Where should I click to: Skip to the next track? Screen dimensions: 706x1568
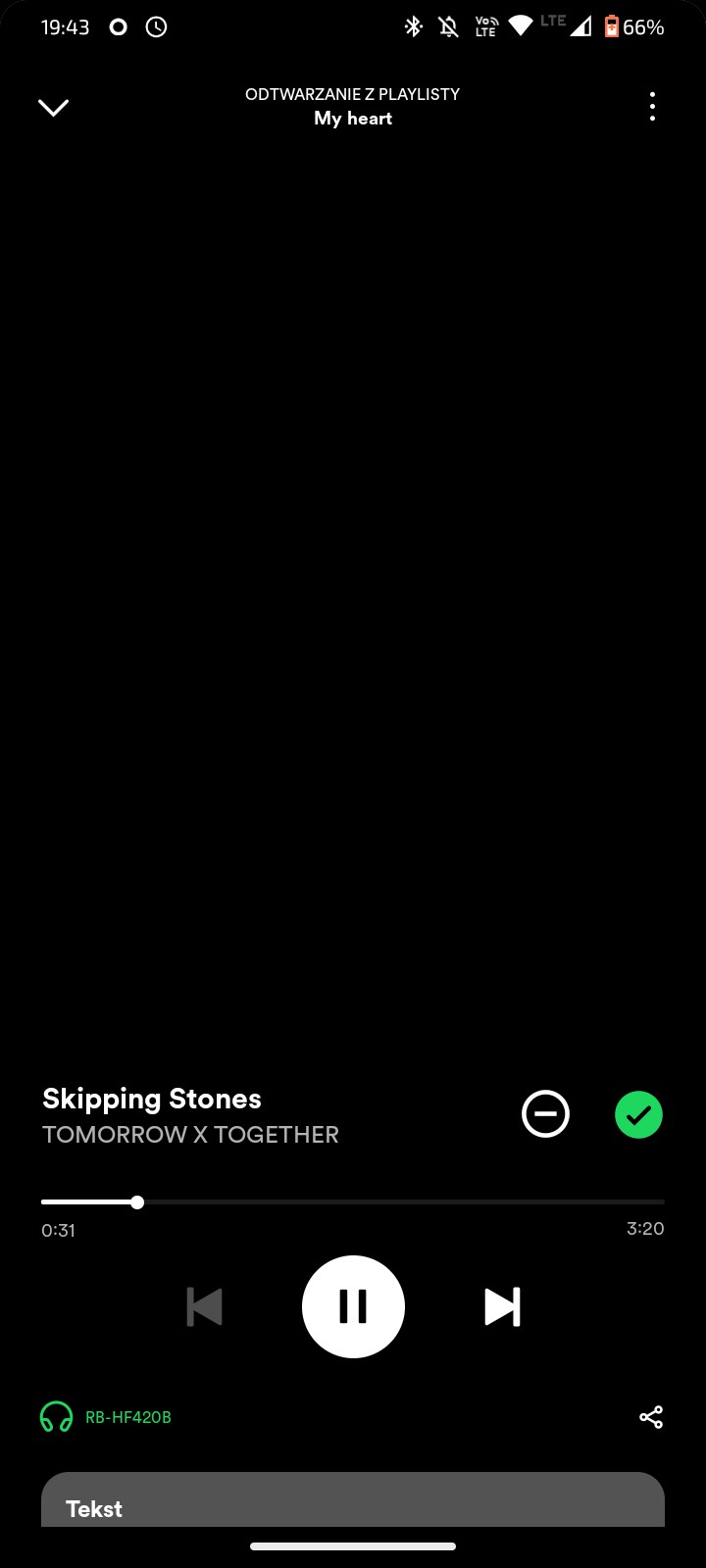[x=502, y=1306]
